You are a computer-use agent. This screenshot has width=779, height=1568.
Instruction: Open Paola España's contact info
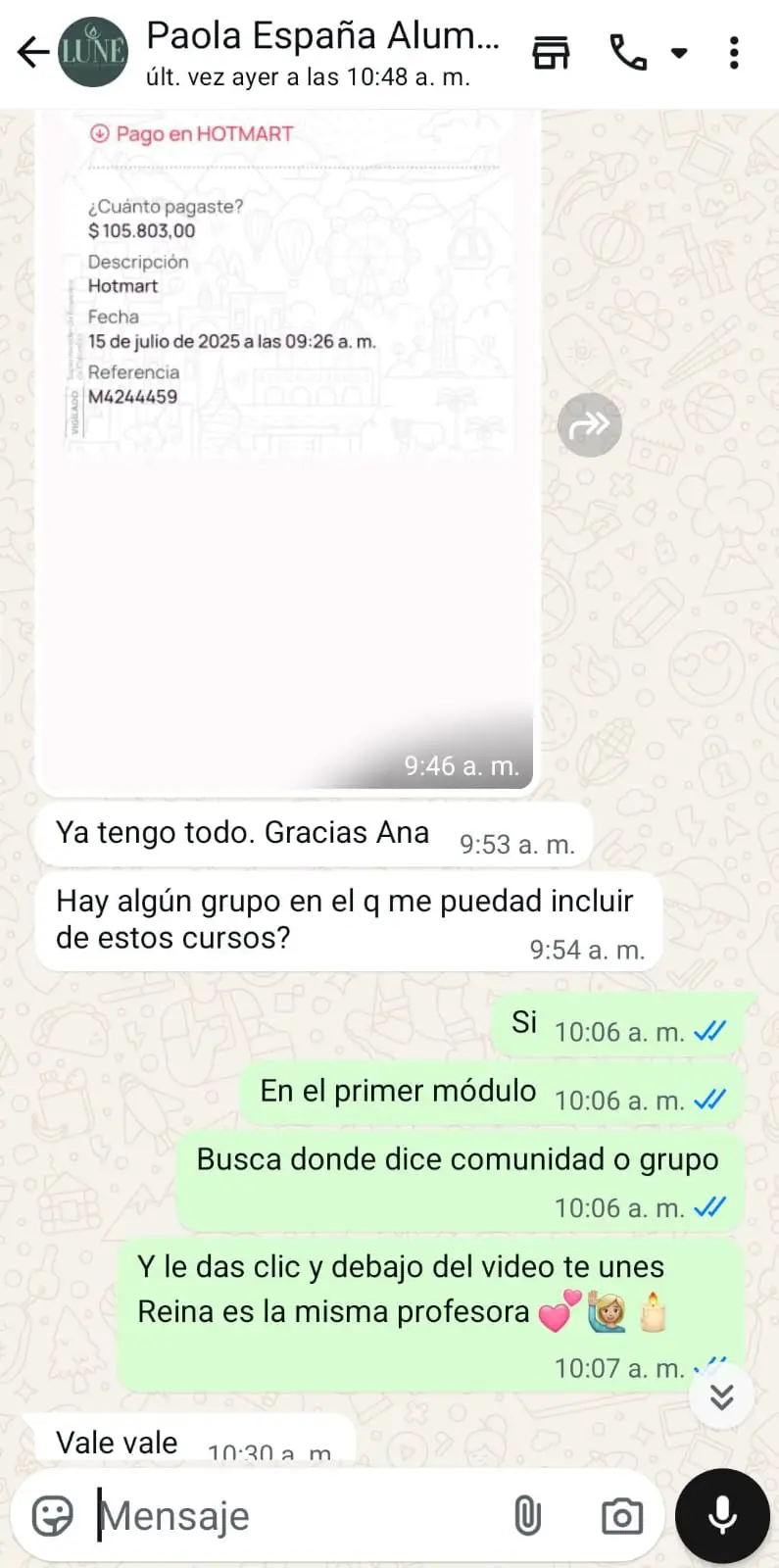[x=321, y=52]
